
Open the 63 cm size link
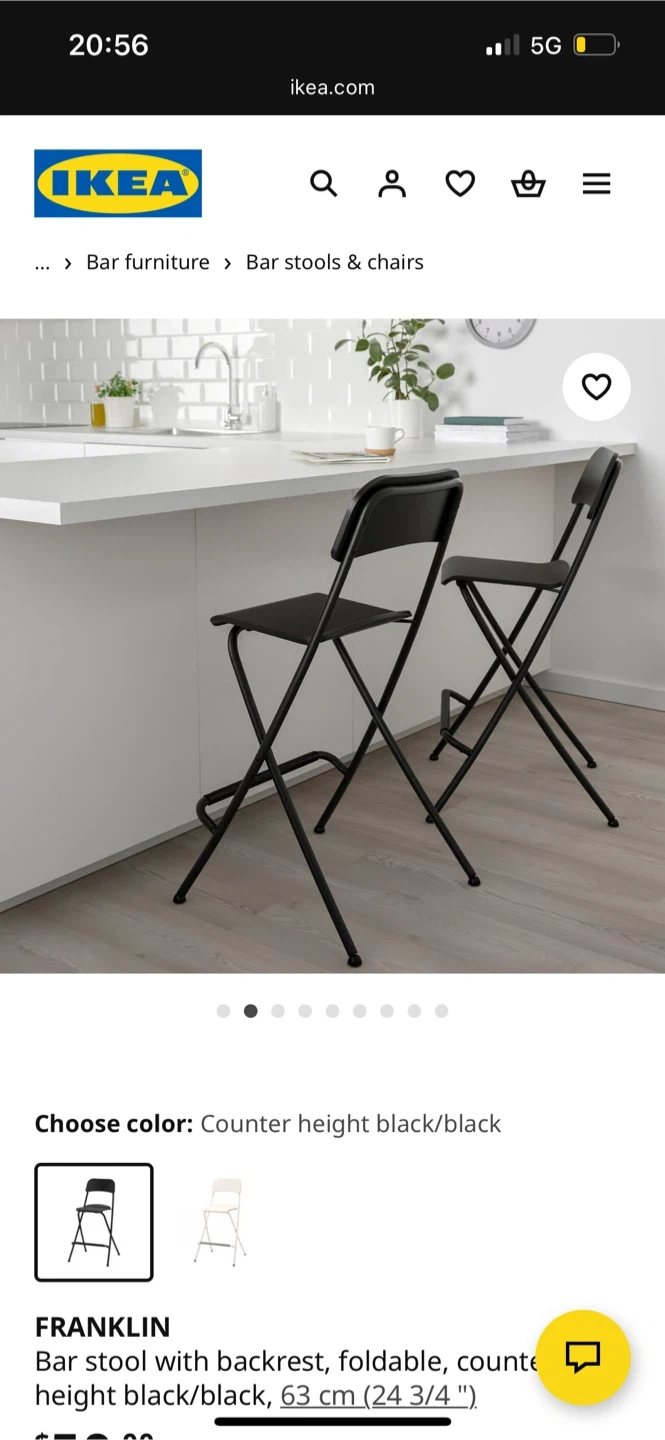pyautogui.click(x=378, y=1395)
